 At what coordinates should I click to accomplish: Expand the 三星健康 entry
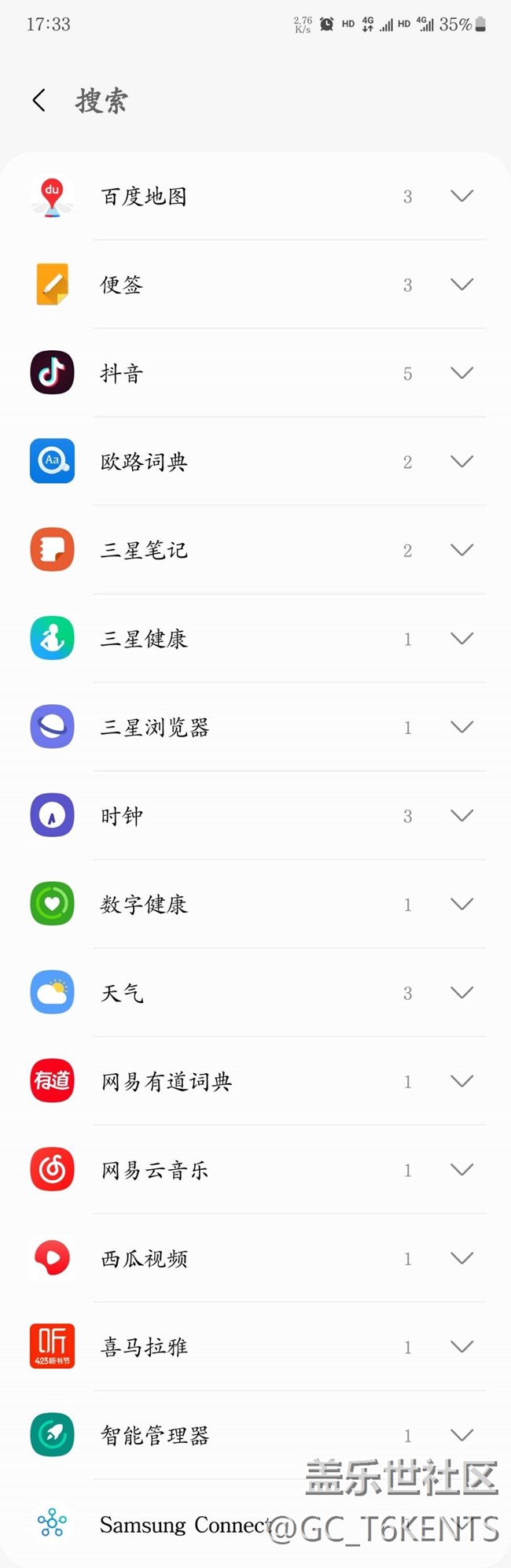click(461, 638)
